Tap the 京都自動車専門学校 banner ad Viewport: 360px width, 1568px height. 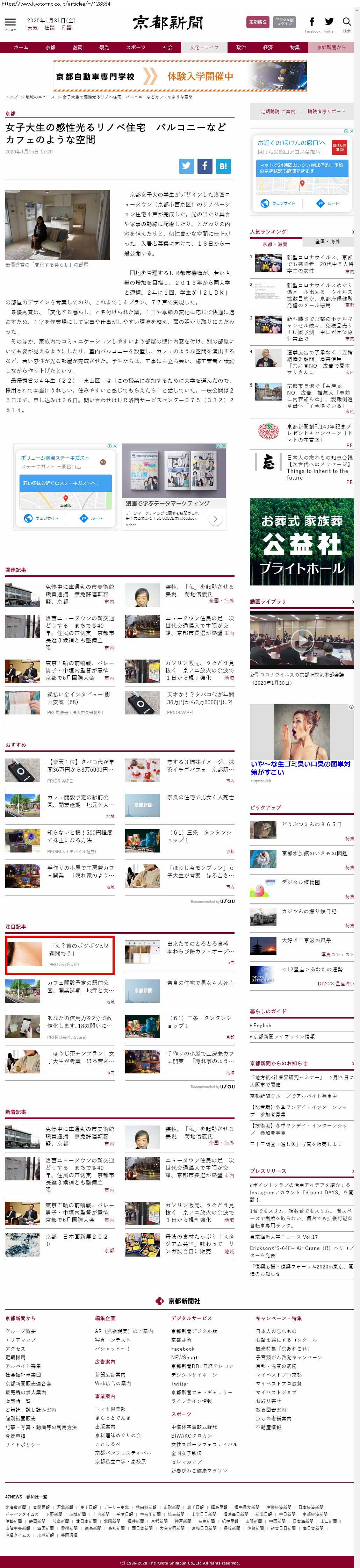click(x=180, y=76)
